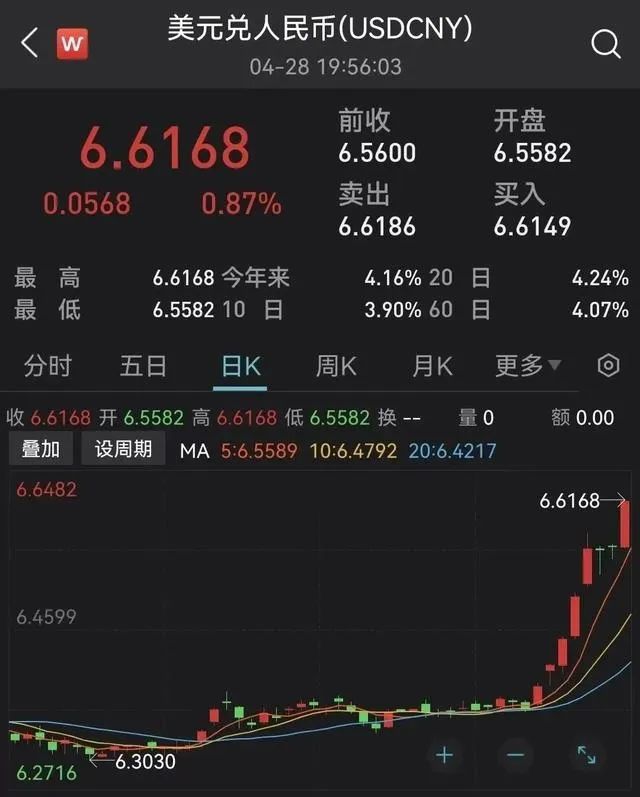Viewport: 640px width, 797px height.
Task: Switch to the 分时 chart tab
Action: [x=48, y=366]
